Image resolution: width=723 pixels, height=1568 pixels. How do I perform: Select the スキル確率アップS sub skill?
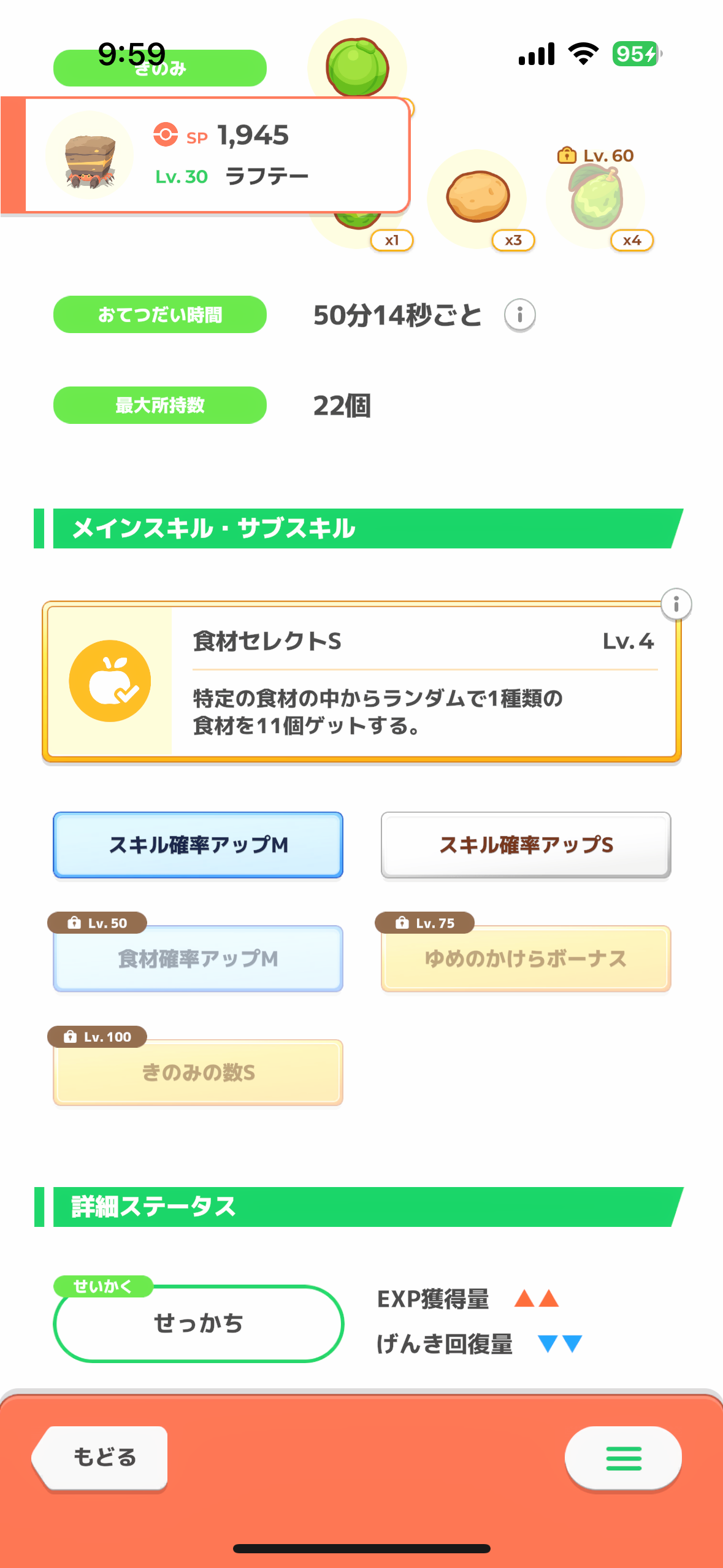526,845
